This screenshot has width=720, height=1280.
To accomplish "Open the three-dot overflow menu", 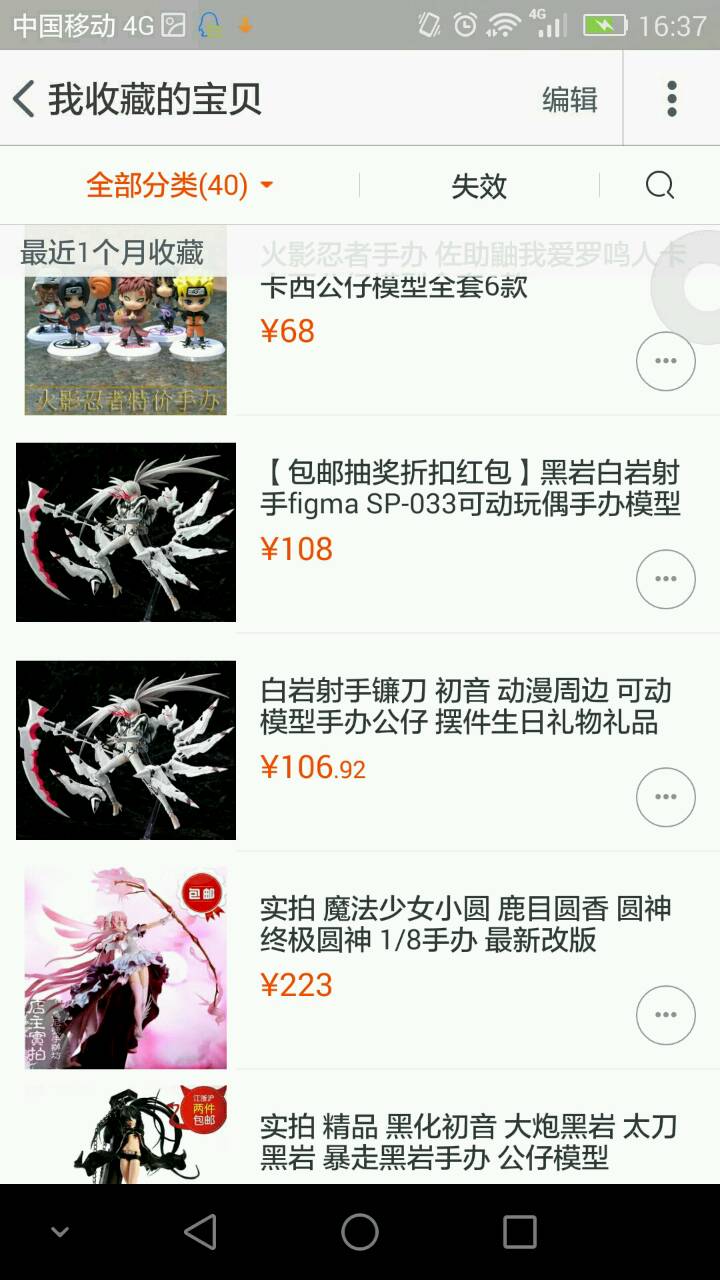I will coord(672,99).
